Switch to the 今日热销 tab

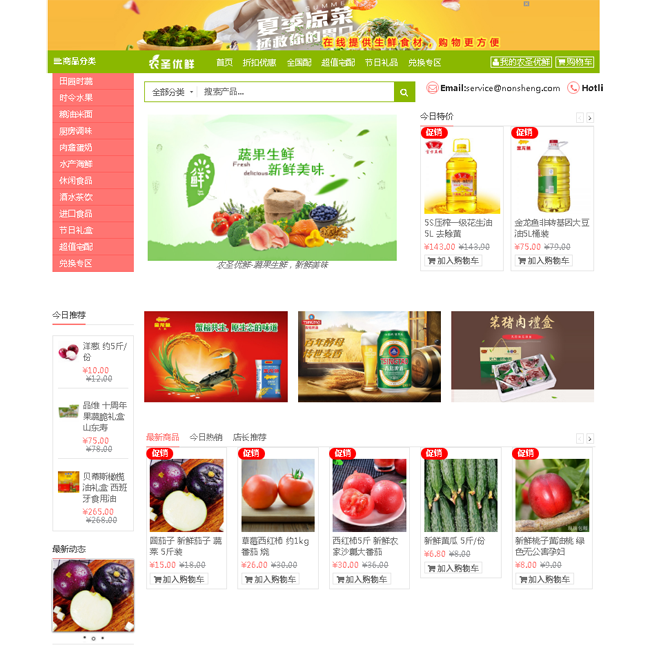[x=206, y=437]
